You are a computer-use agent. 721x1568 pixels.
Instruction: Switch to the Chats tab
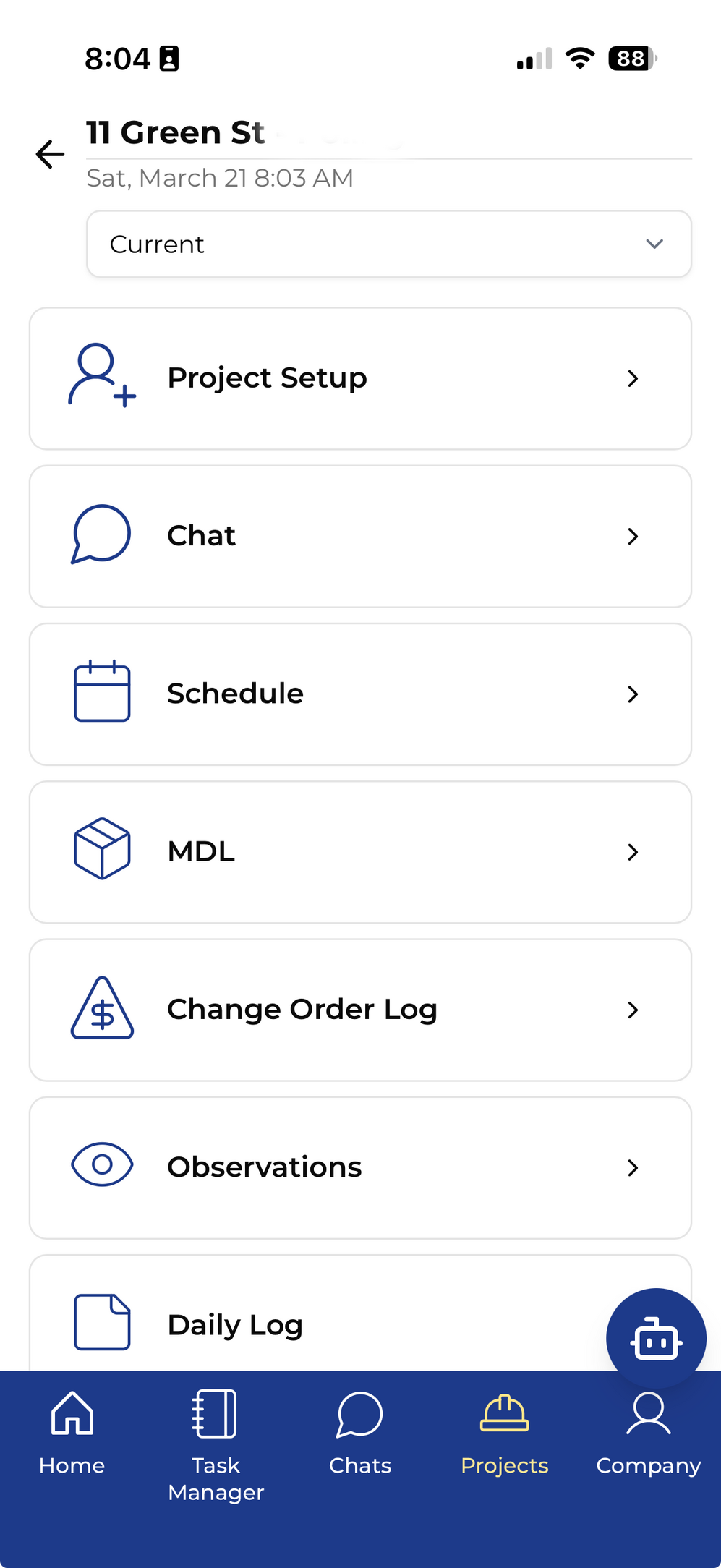(x=360, y=1432)
